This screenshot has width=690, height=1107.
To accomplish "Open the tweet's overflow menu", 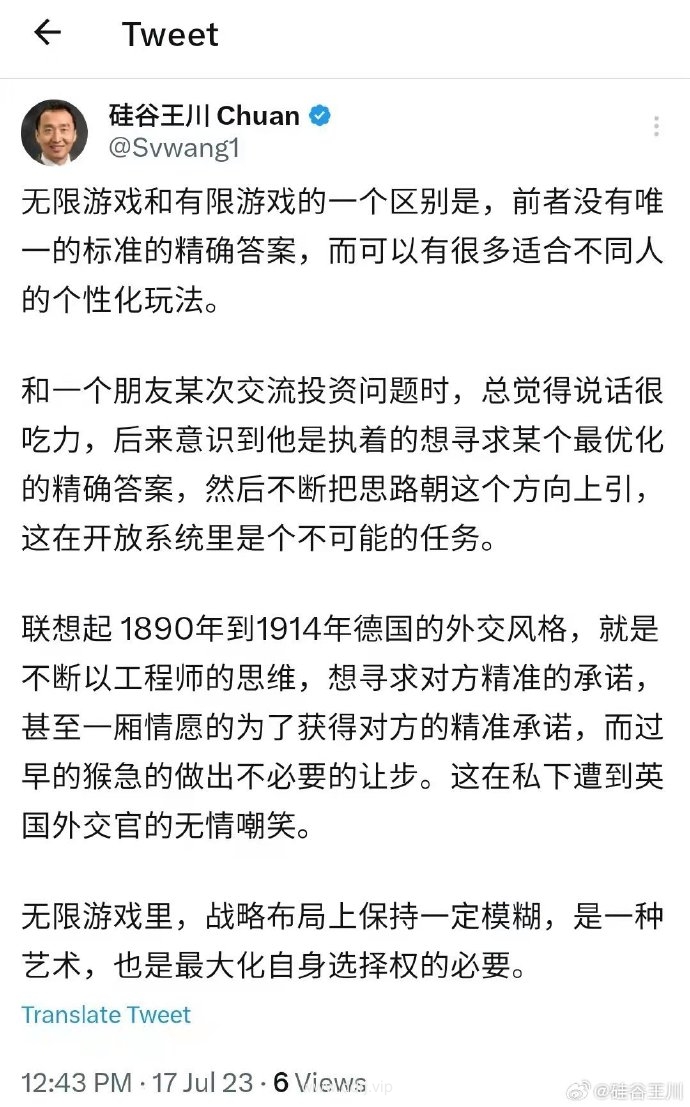I will (656, 126).
